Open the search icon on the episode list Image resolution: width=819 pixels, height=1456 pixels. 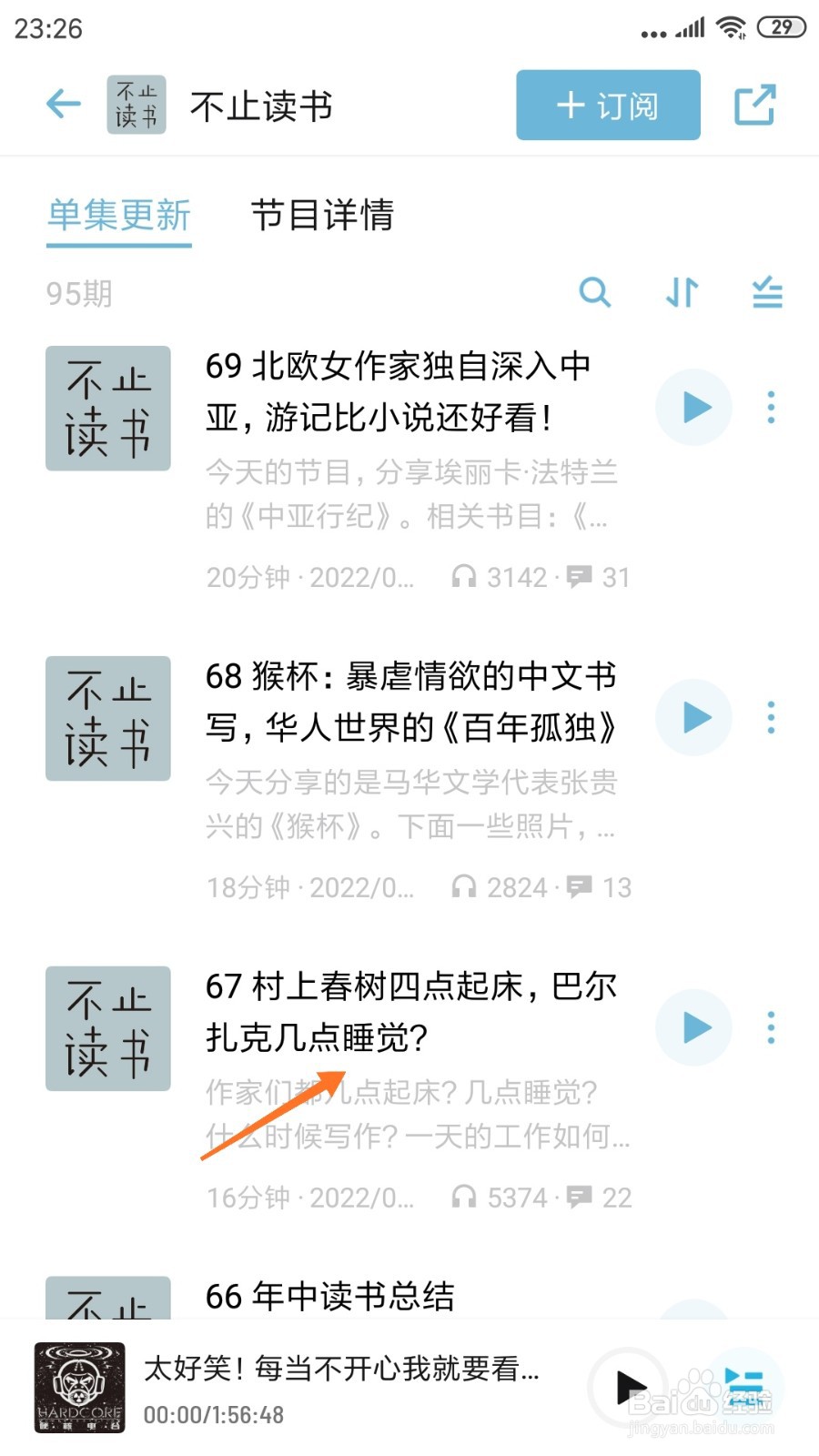coord(596,293)
